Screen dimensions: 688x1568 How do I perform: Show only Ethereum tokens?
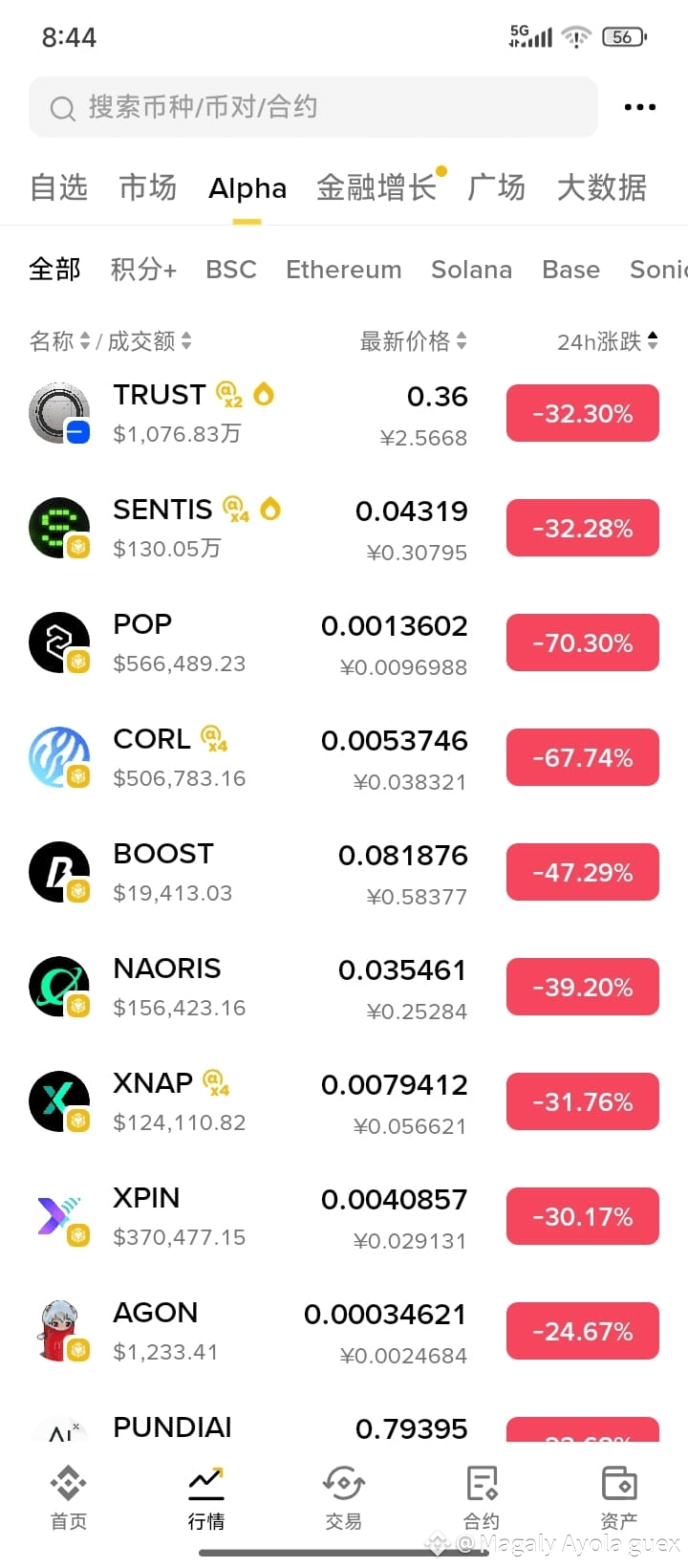[x=344, y=270]
